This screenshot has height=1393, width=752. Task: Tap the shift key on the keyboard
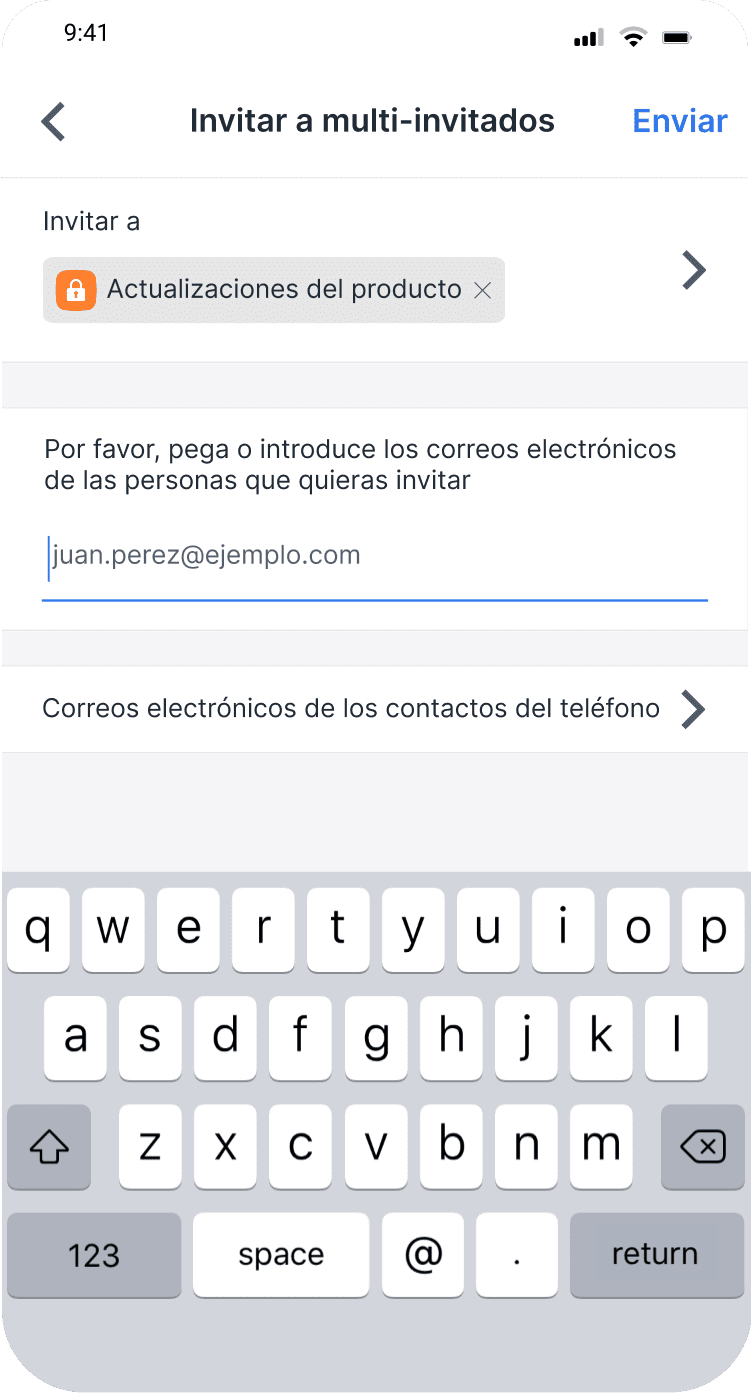tap(48, 1147)
